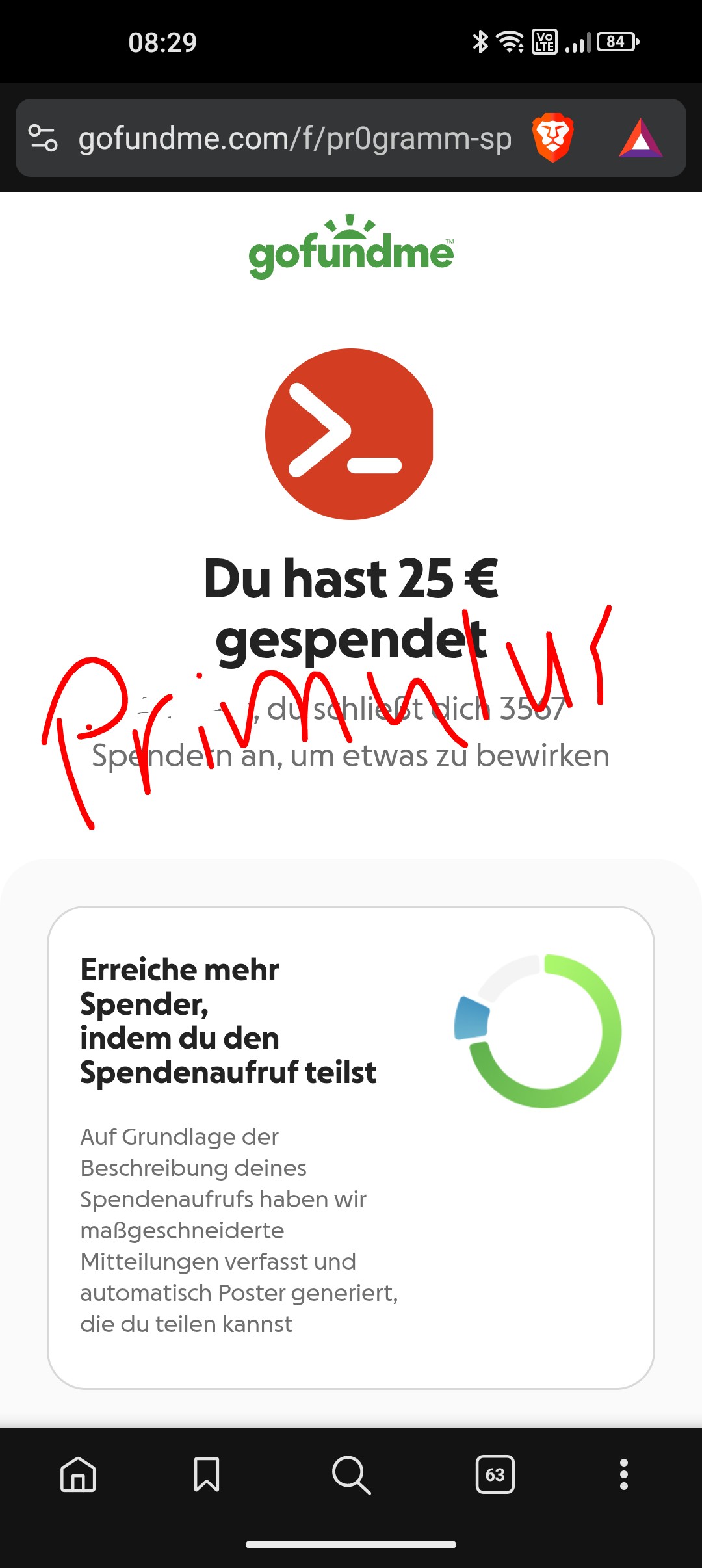Open Brave Rewards triangle icon
Viewport: 702px width, 1568px height.
(x=640, y=138)
